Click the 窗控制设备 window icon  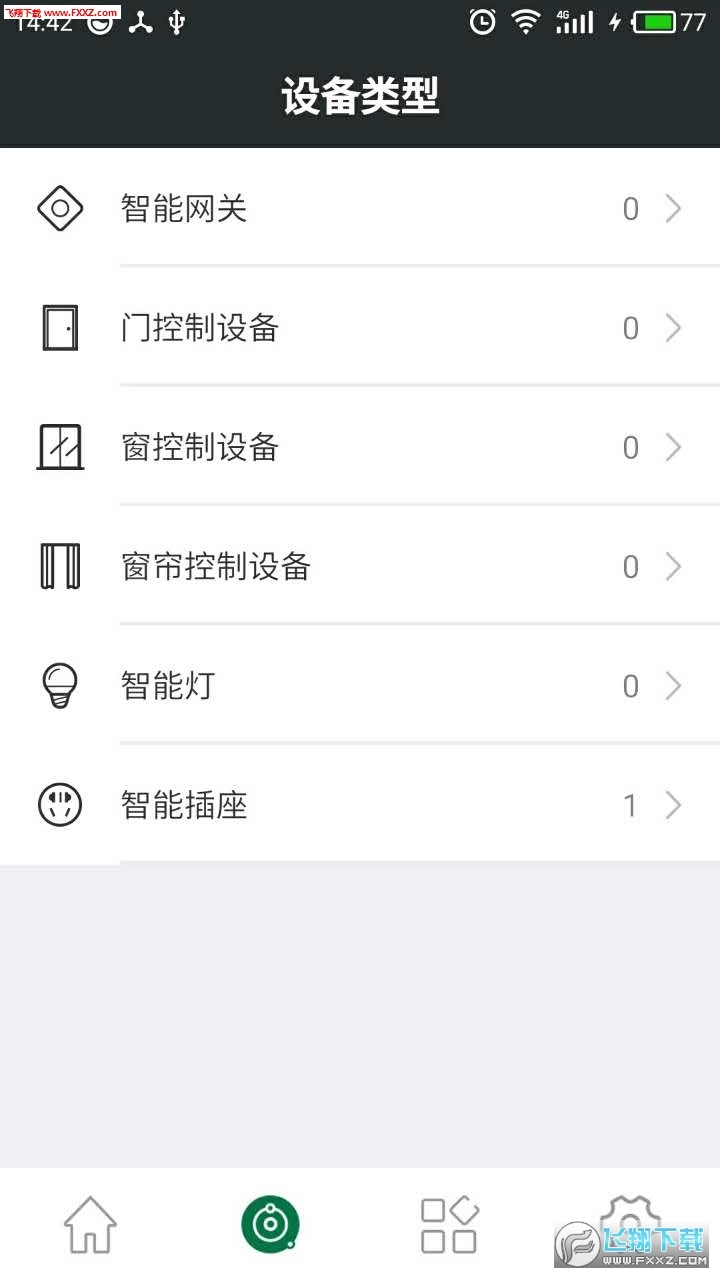coord(60,447)
